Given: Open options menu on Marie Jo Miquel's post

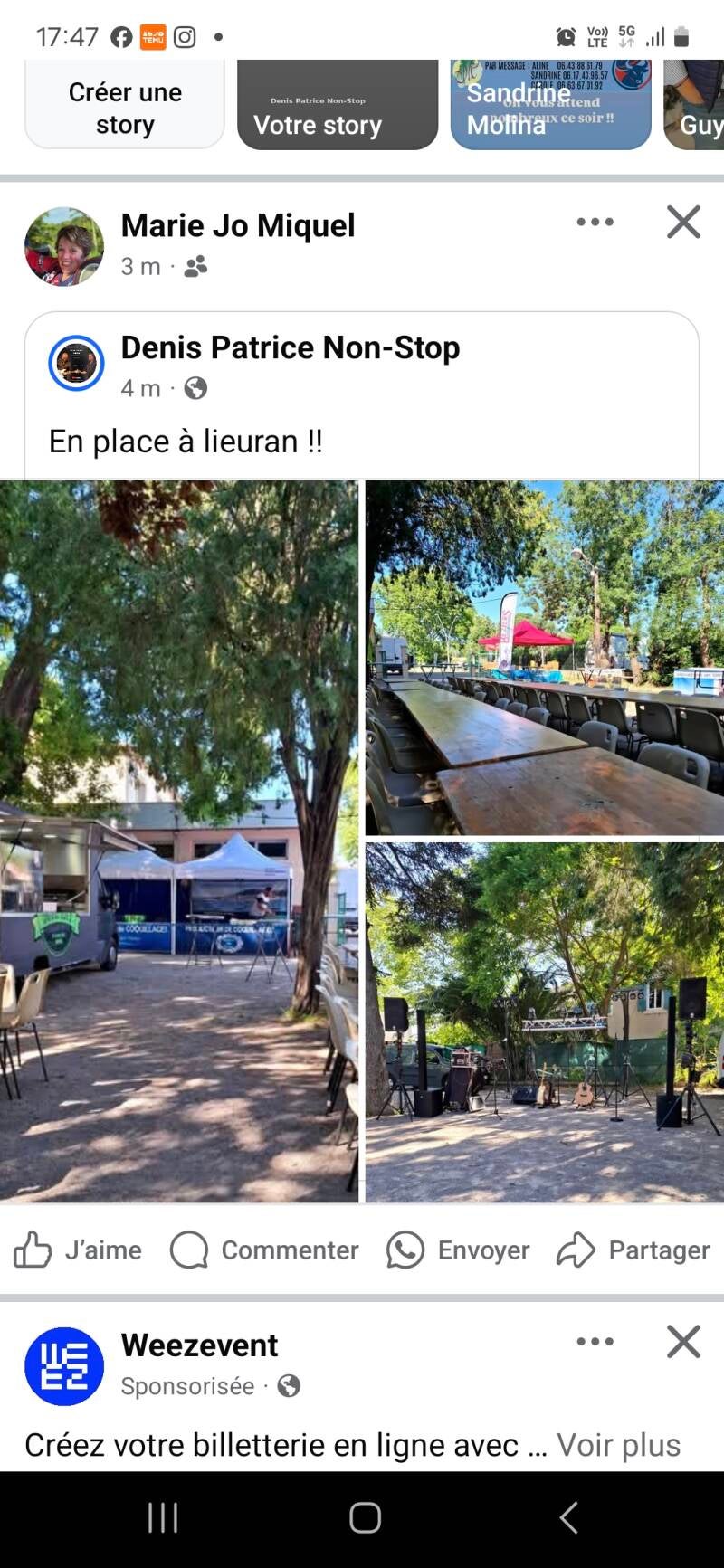Looking at the screenshot, I should (x=595, y=223).
